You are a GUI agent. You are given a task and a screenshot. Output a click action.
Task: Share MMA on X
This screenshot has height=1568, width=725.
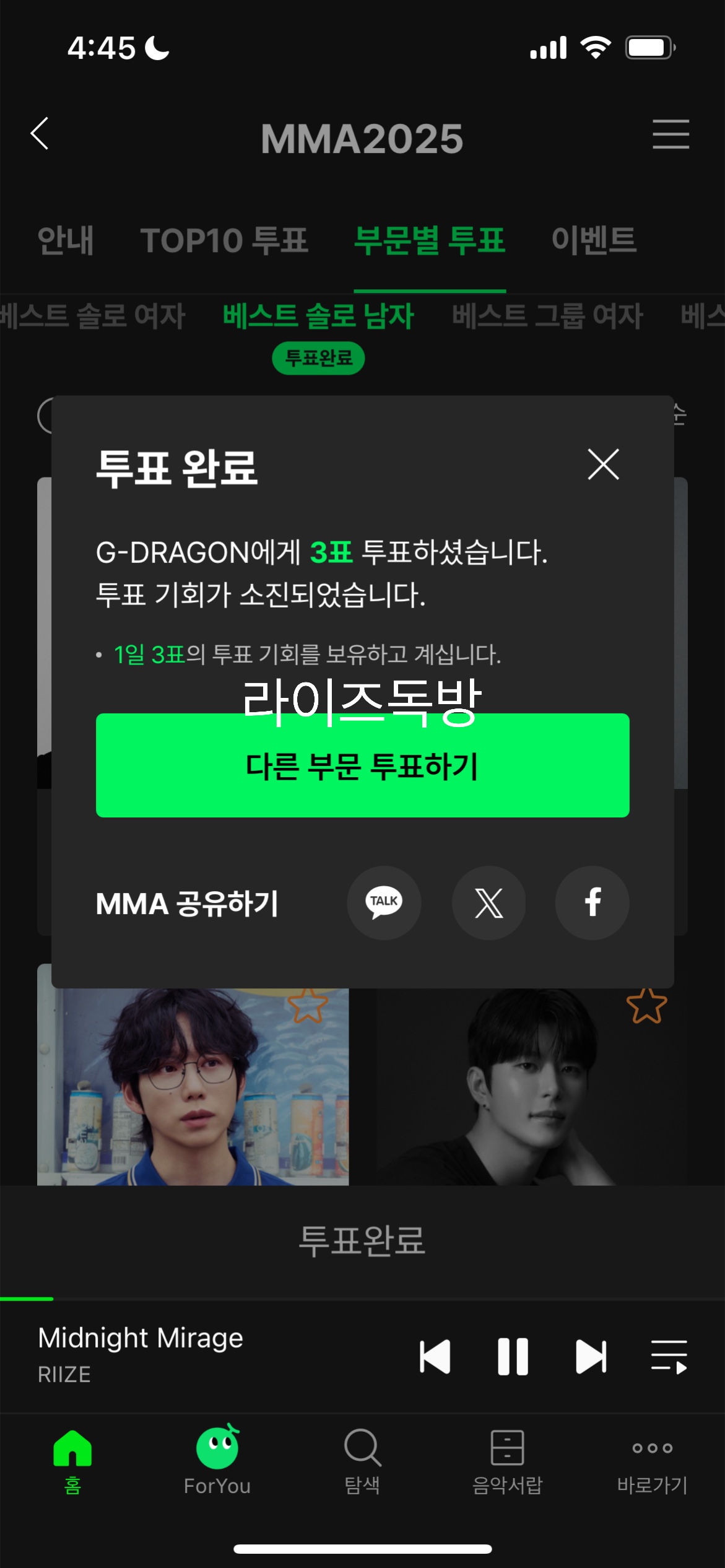(x=488, y=902)
